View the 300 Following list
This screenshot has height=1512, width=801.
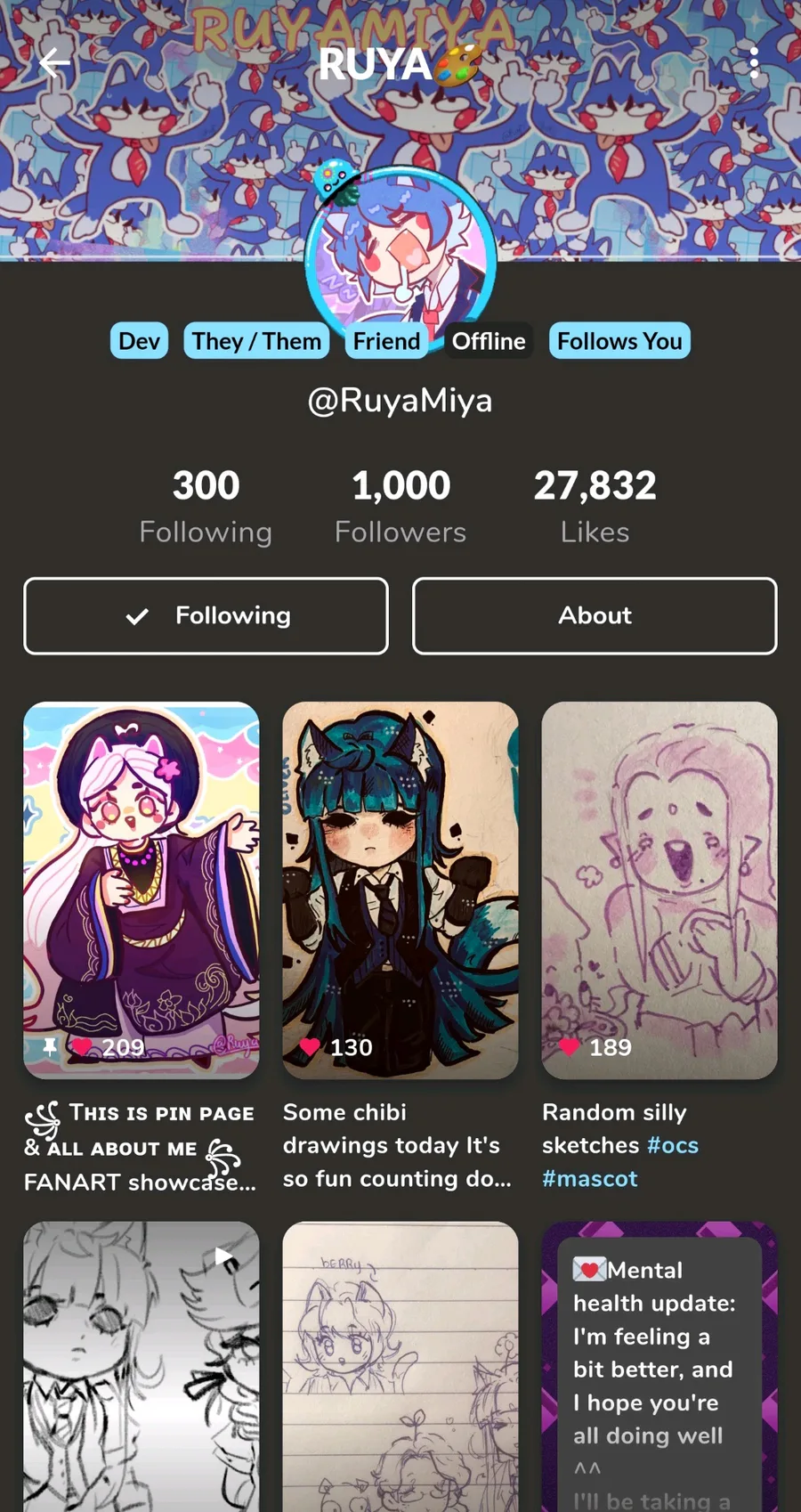pos(206,506)
